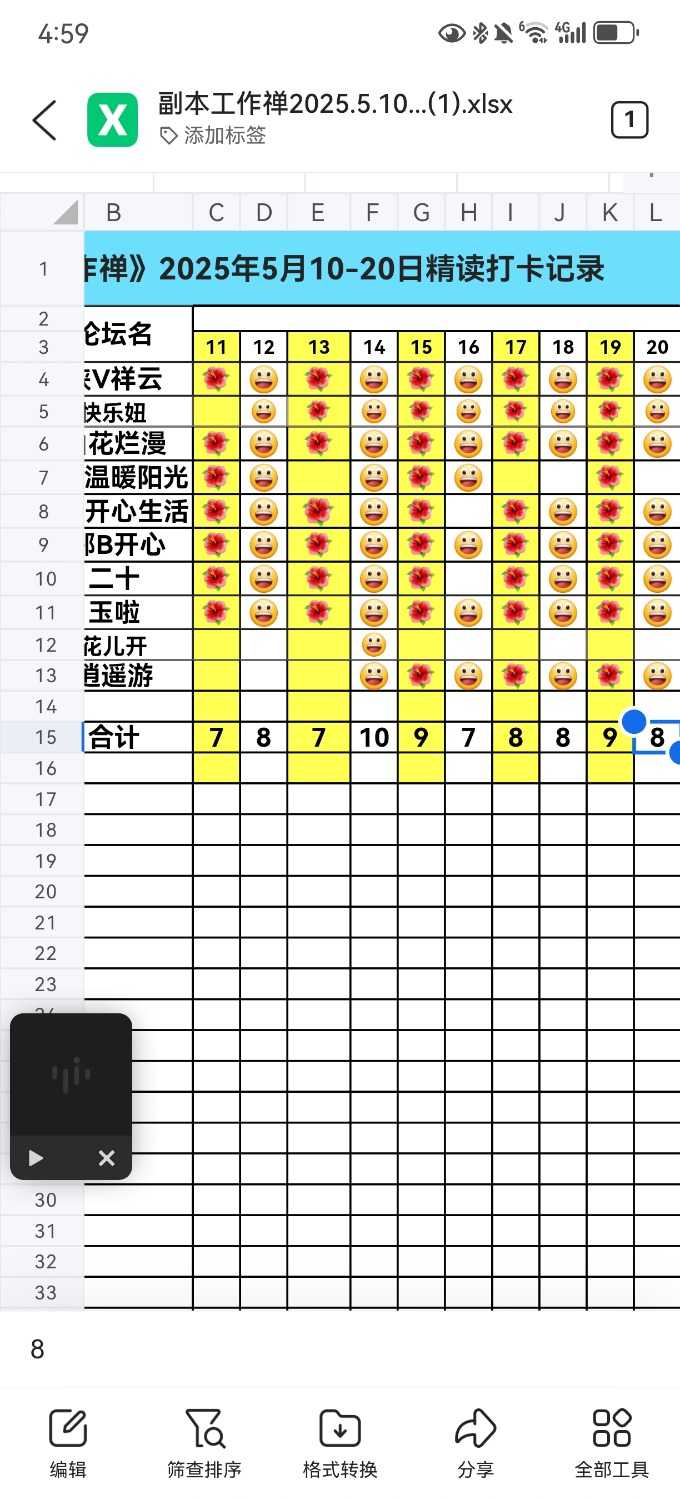Close the floating audio widget
680x1500 pixels.
coord(107,1158)
